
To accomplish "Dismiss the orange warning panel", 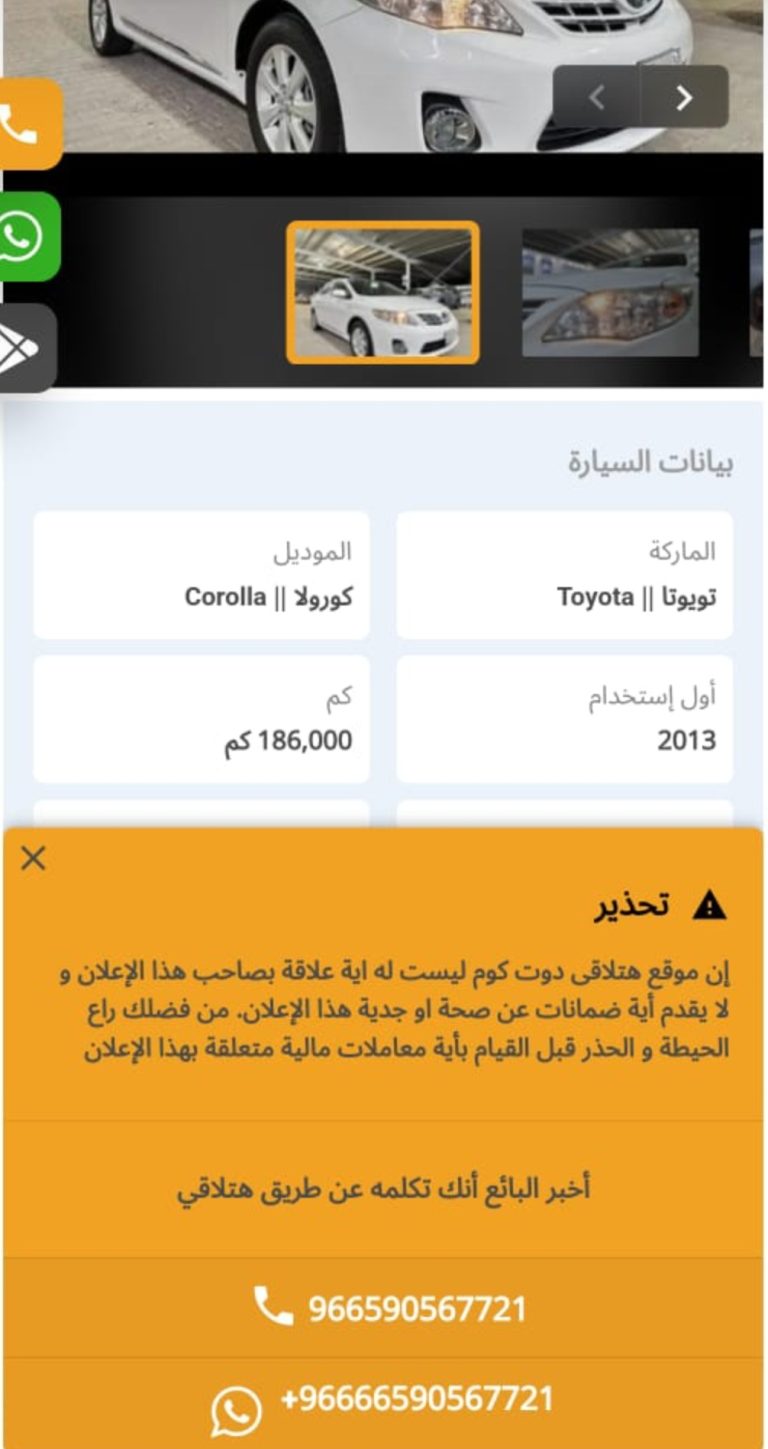I will click(33, 858).
